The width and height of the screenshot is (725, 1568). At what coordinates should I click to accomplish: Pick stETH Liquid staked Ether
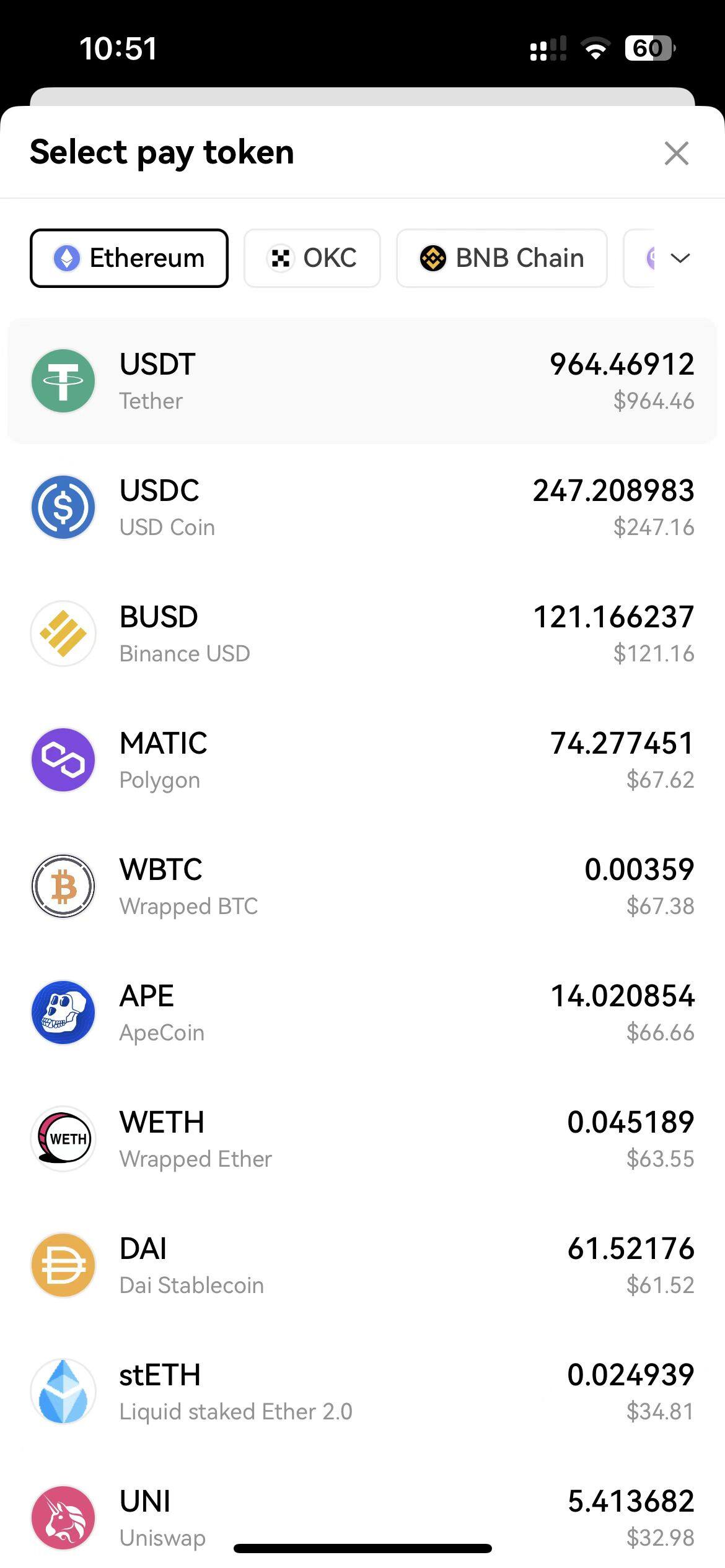click(x=362, y=1392)
